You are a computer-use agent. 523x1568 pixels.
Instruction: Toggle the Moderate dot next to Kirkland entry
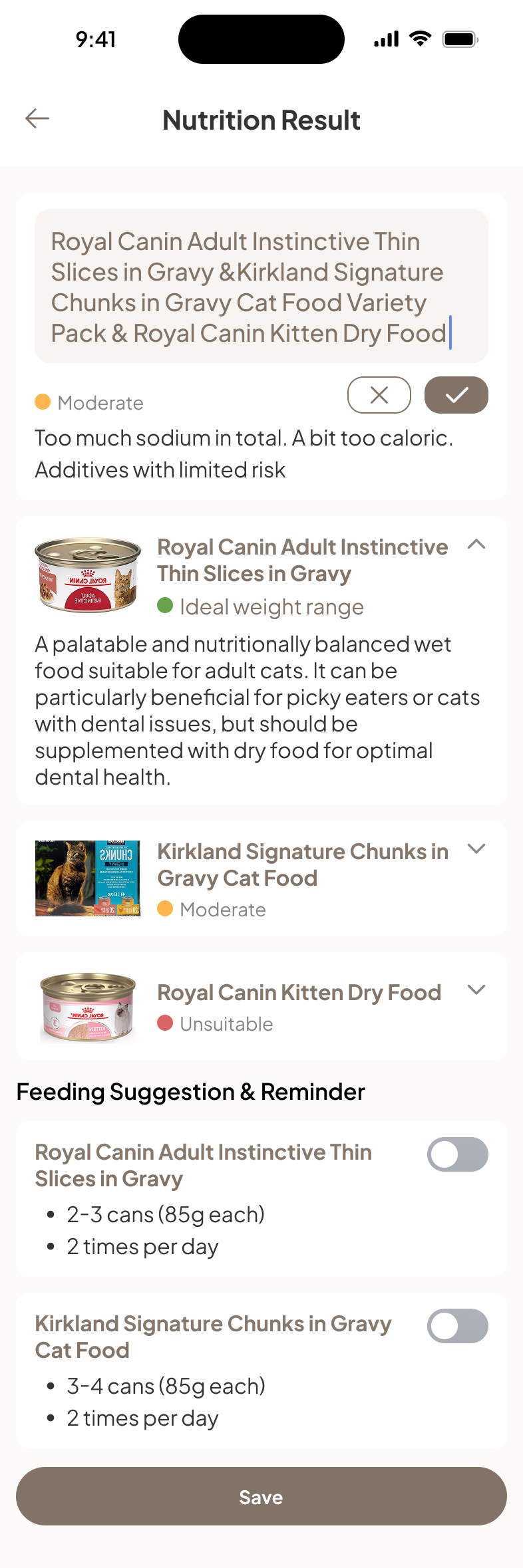click(x=166, y=909)
